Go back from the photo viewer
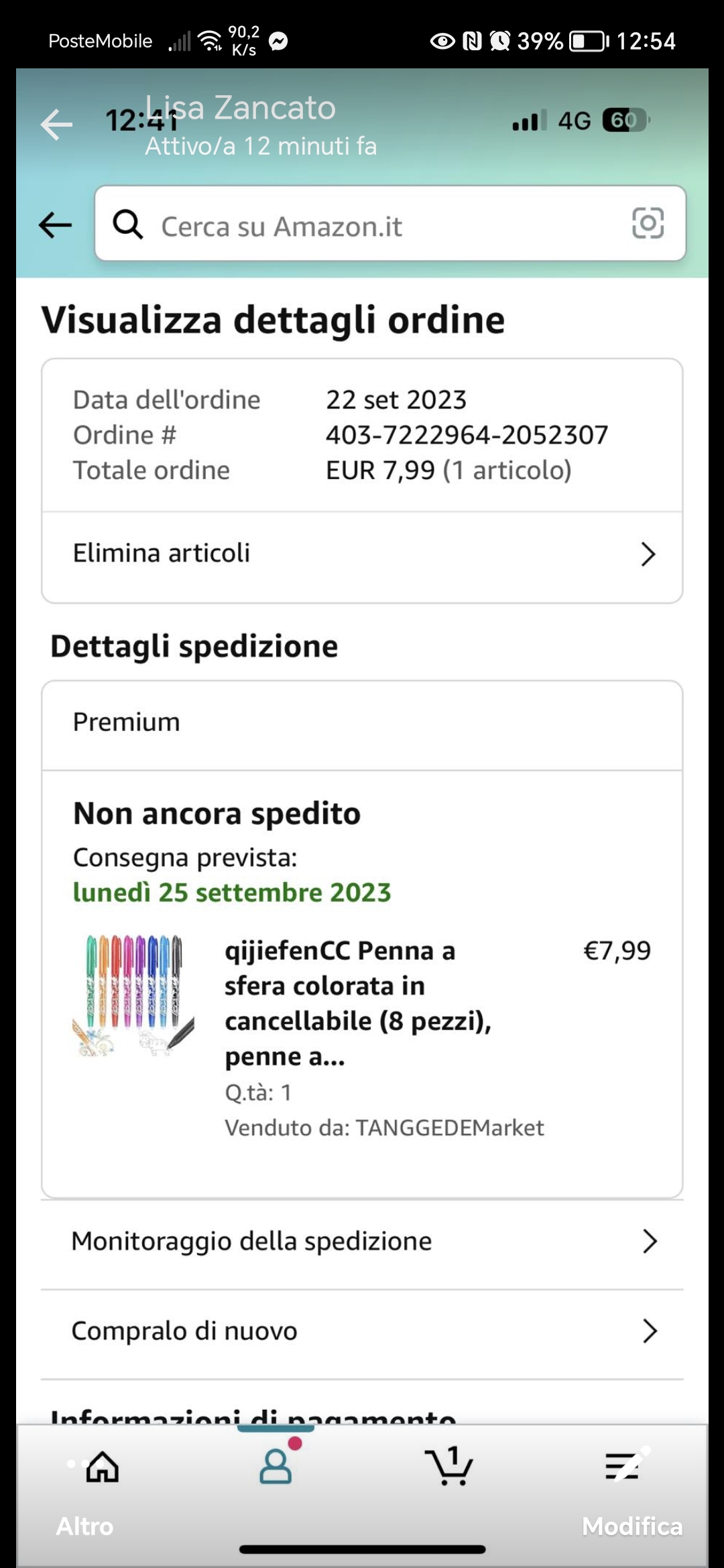This screenshot has height=1568, width=724. (56, 125)
